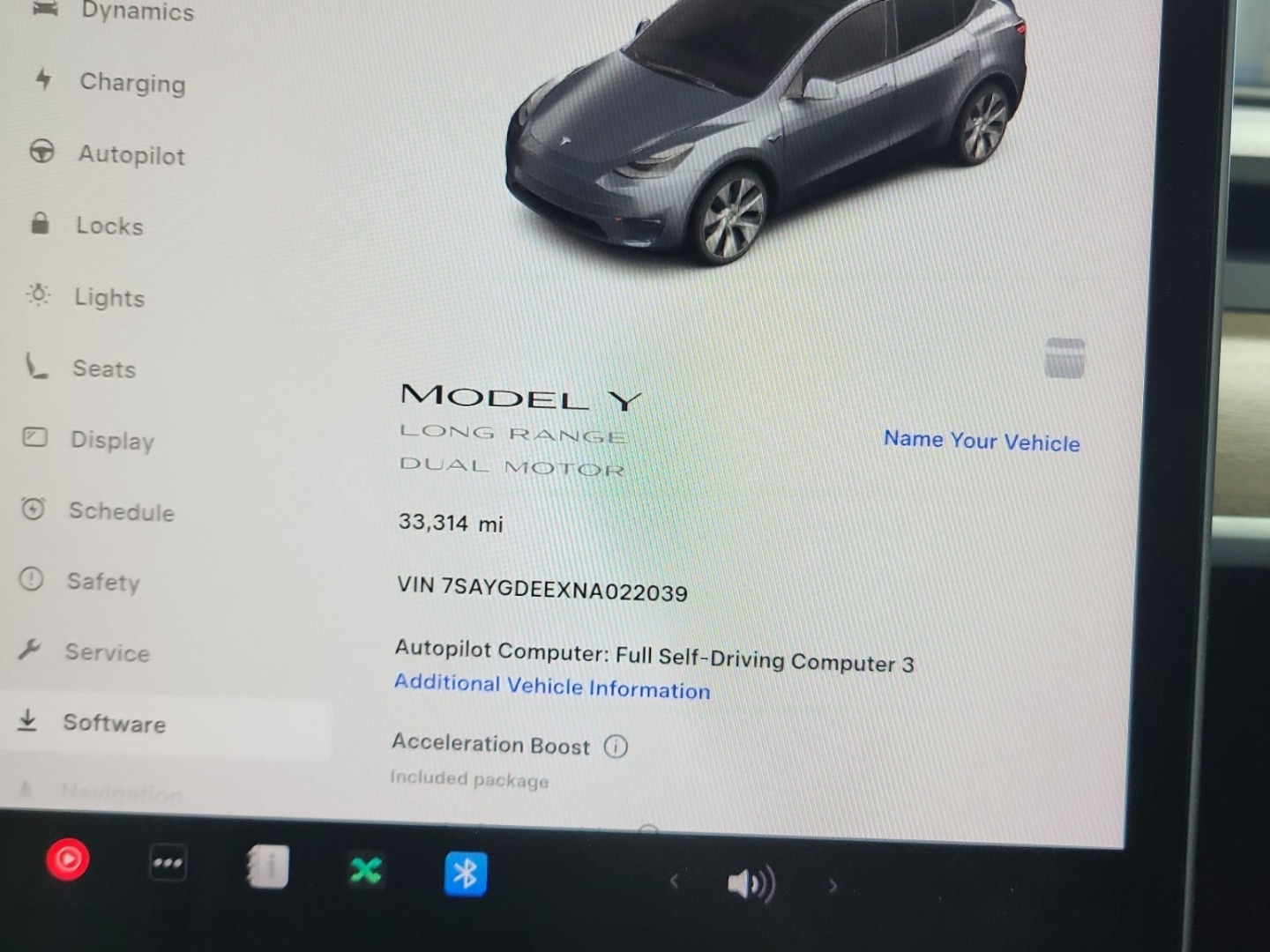Go to Locks settings
Screen dimensions: 1270x952
coord(109,227)
